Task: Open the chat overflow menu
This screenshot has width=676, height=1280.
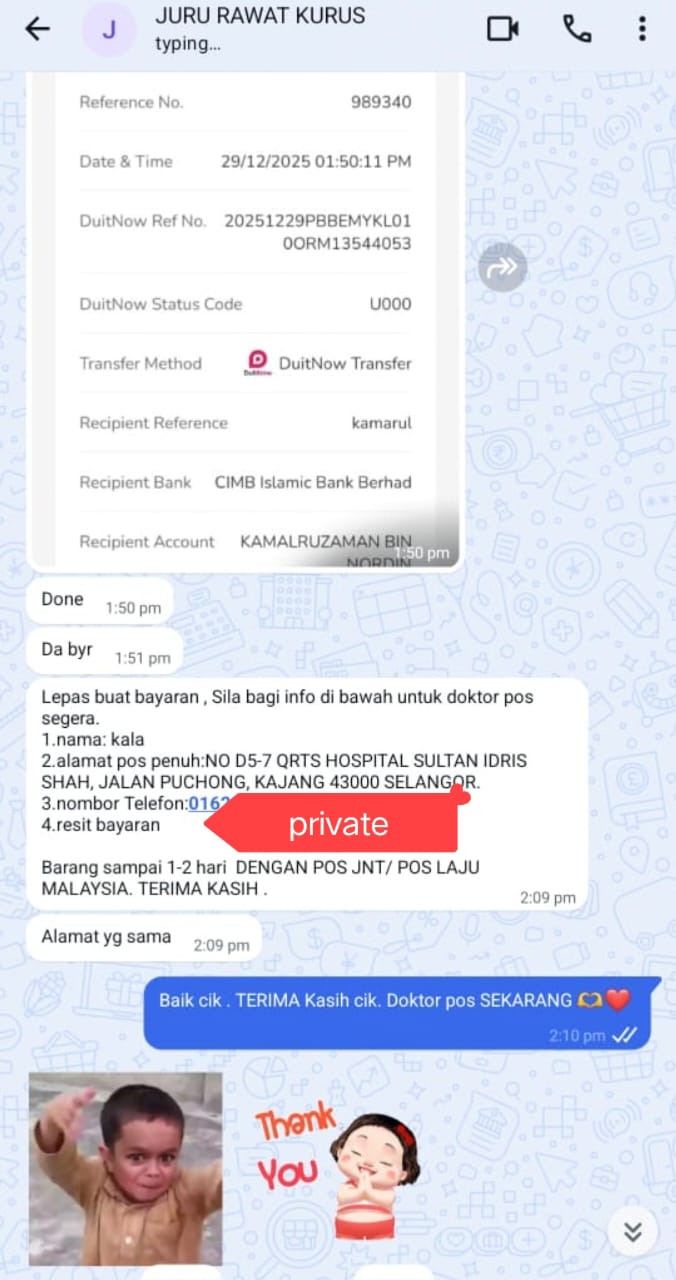Action: point(642,29)
